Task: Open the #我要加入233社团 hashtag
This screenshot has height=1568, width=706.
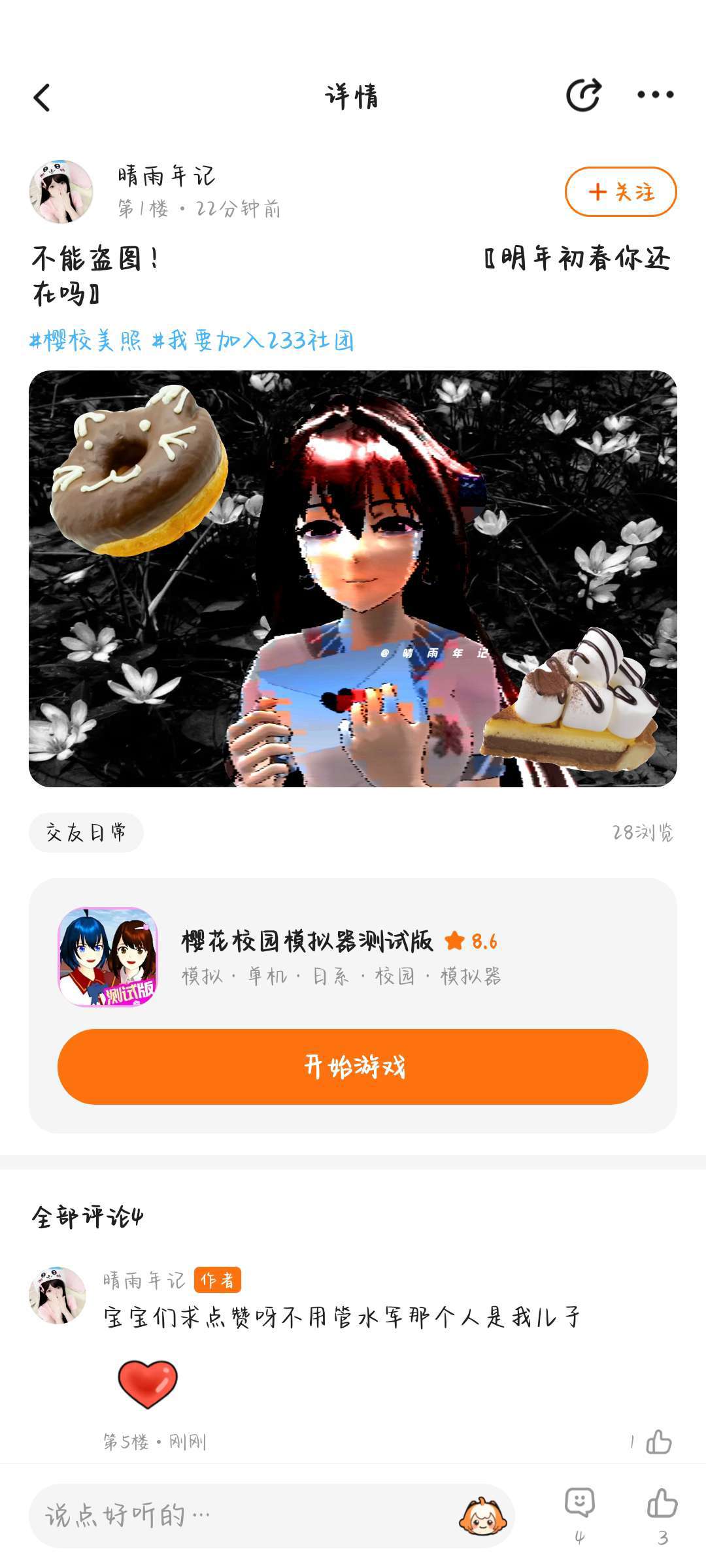Action: 253,341
